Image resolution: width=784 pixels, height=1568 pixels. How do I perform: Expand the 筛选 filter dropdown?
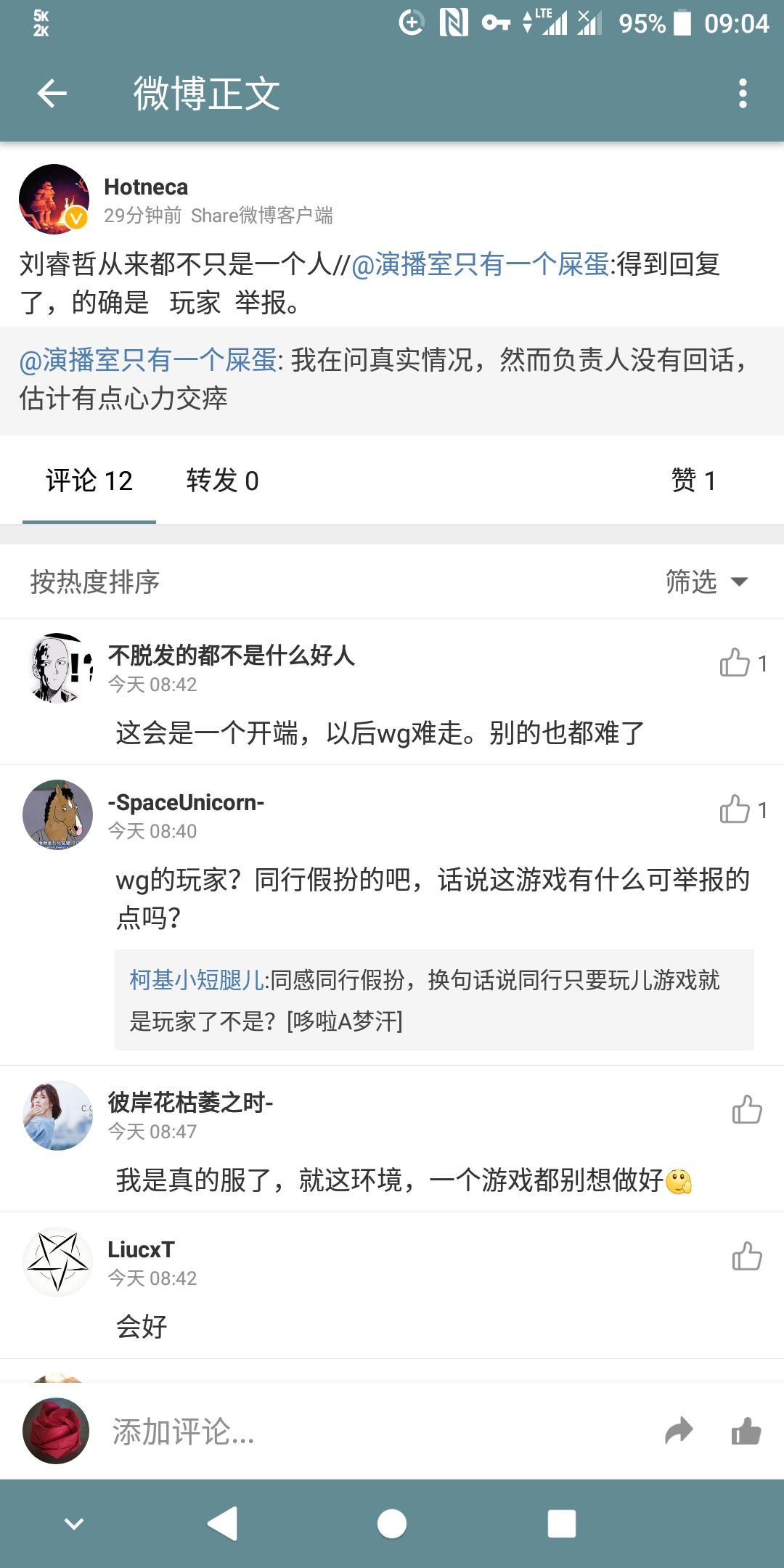[x=706, y=581]
